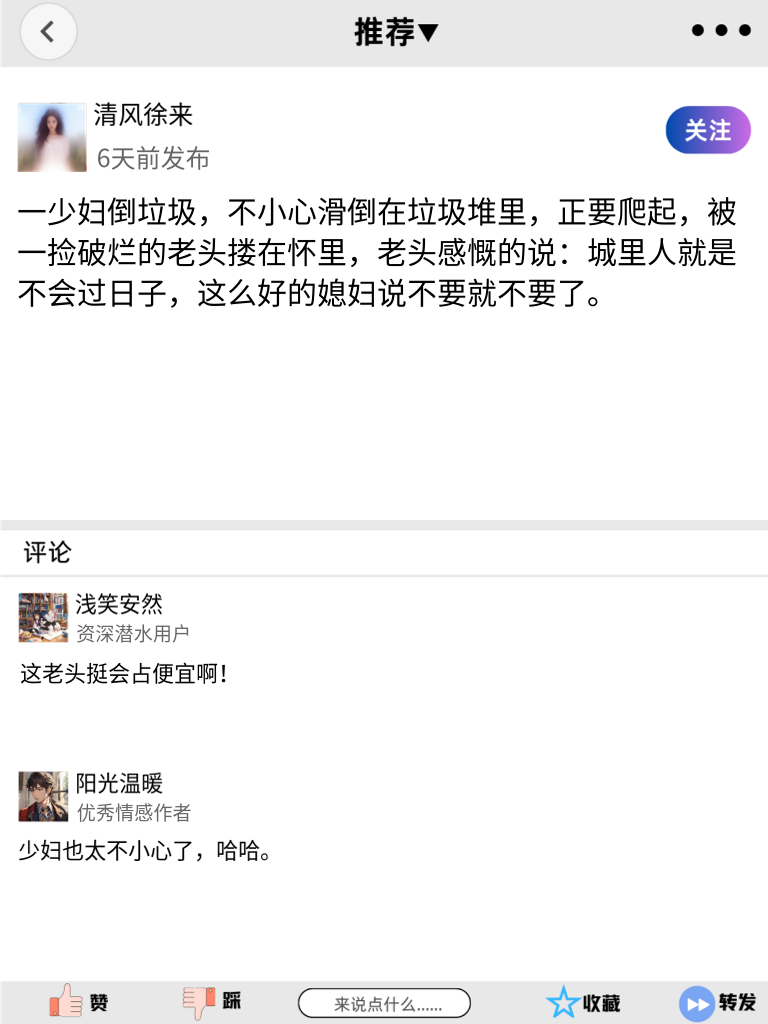This screenshot has height=1024, width=768.
Task: Open the three-dot more options menu
Action: coord(720,30)
